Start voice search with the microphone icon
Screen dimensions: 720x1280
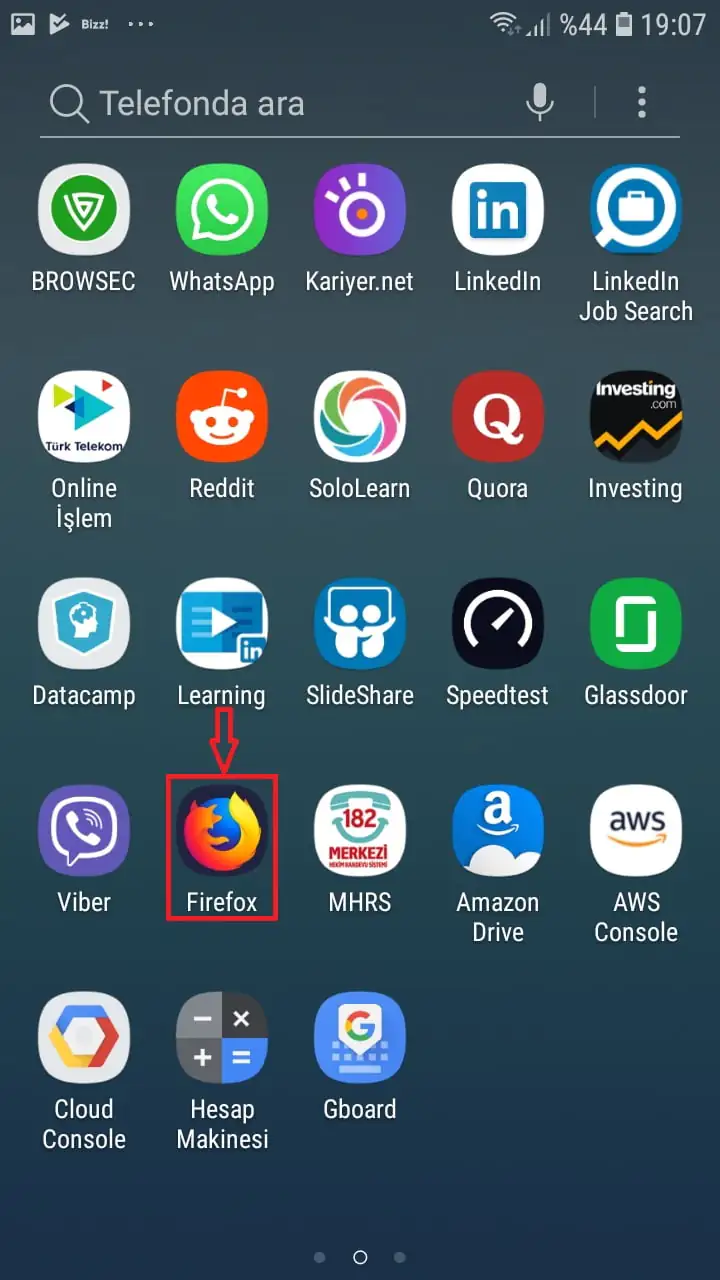pyautogui.click(x=540, y=102)
